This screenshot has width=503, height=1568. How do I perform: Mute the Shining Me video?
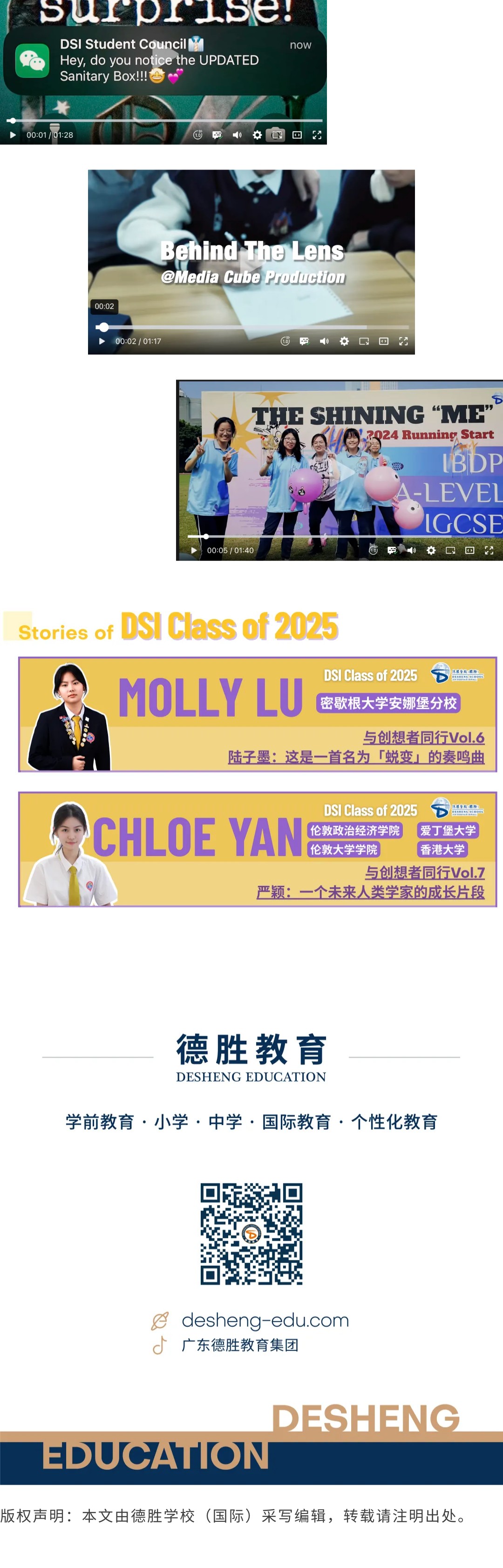point(411,550)
